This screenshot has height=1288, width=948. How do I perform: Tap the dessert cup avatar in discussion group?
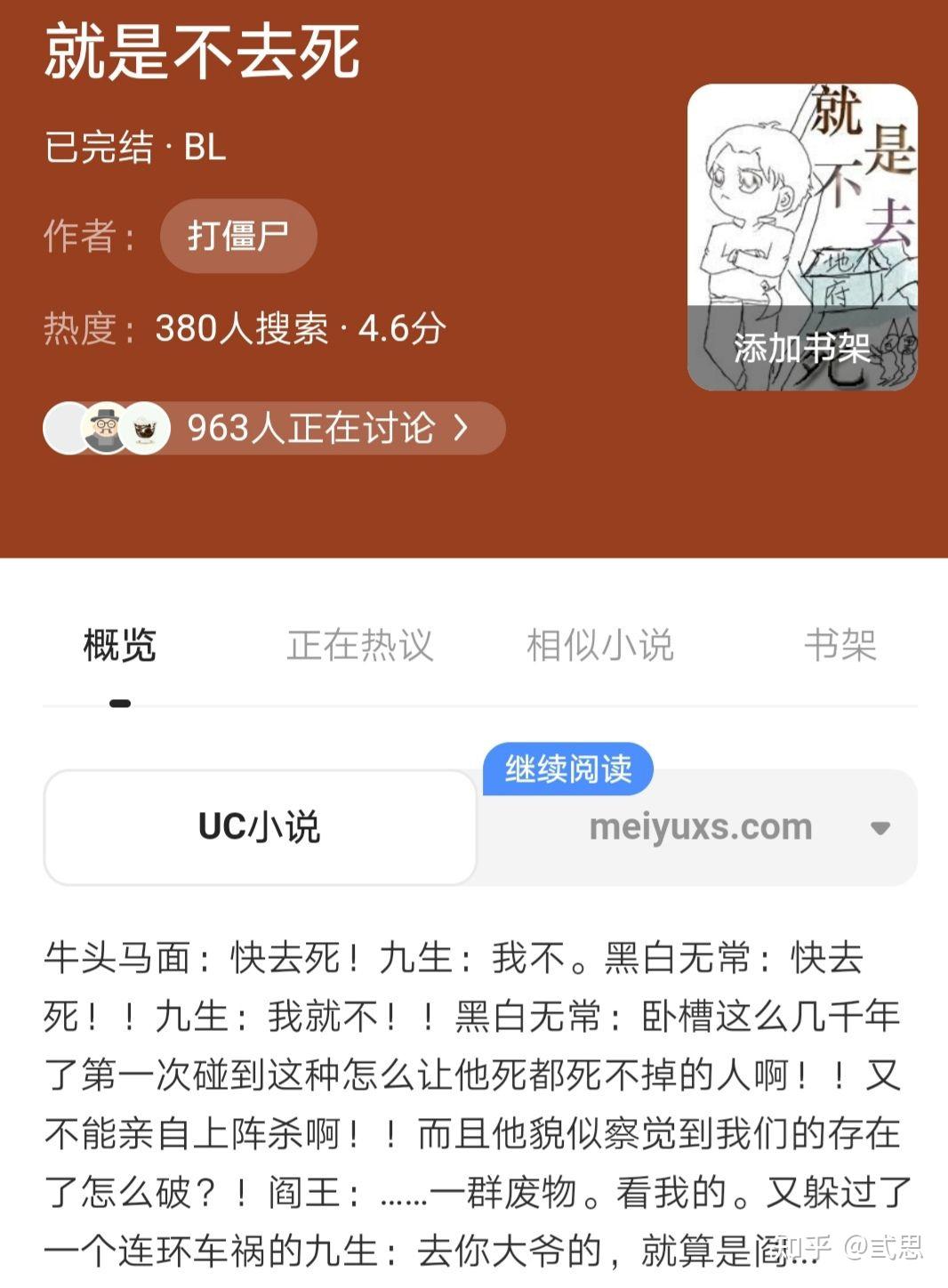tap(147, 429)
